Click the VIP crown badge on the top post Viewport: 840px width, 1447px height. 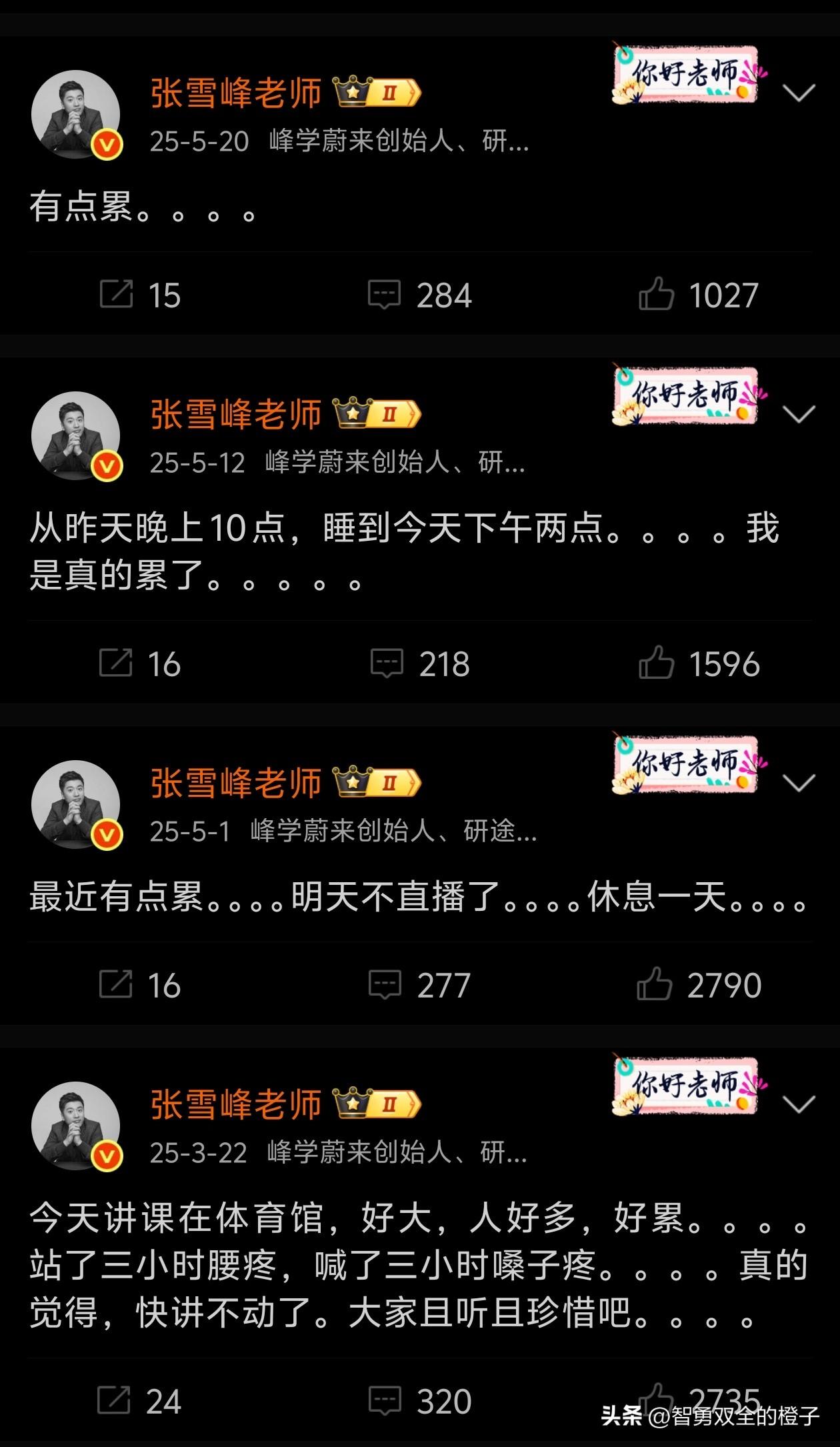(x=350, y=92)
